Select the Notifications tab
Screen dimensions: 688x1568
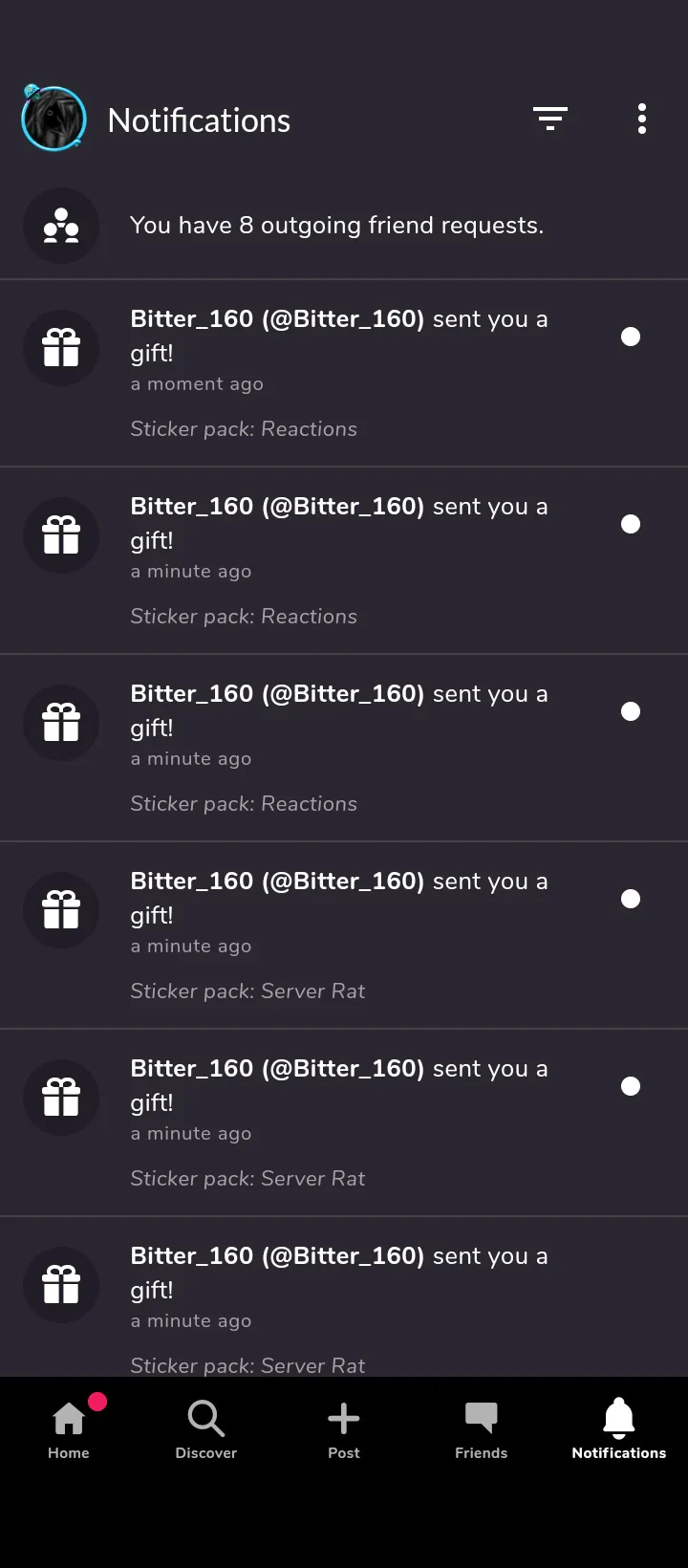pos(618,1429)
